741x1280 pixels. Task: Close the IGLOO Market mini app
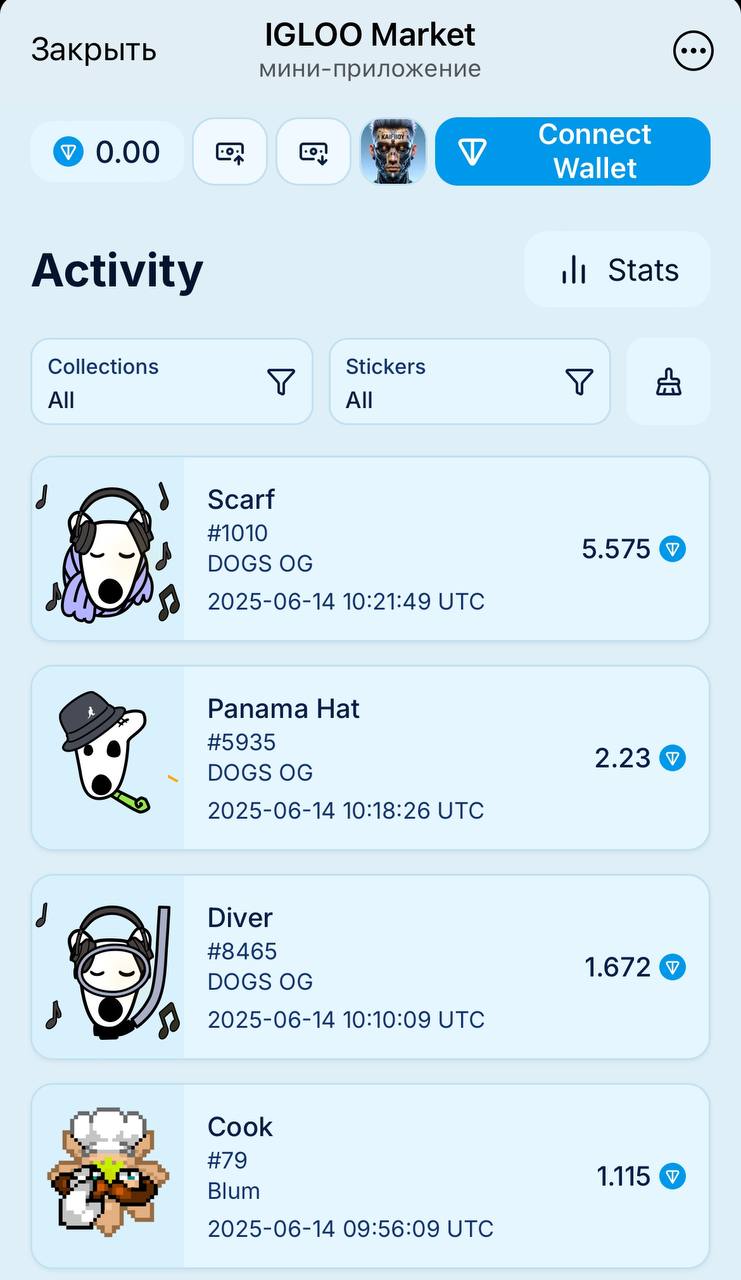(x=93, y=50)
